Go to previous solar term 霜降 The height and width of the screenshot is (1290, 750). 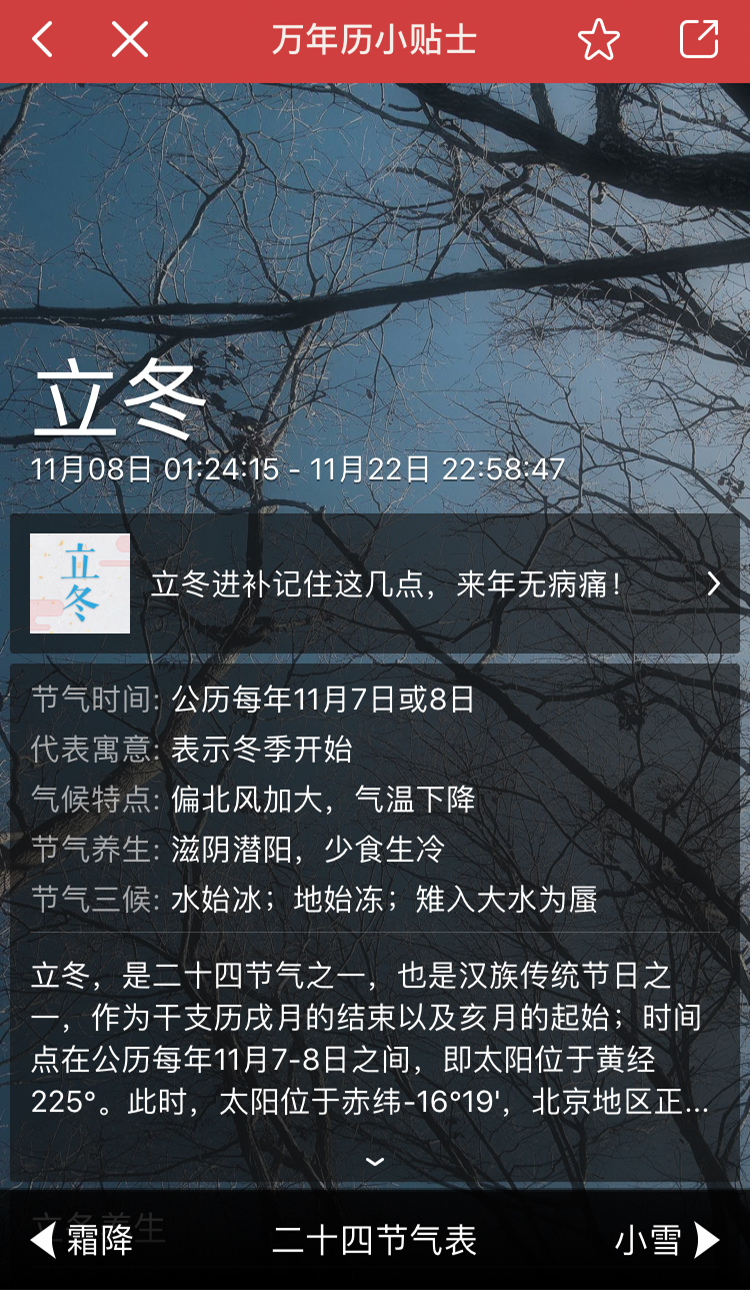pos(82,1241)
